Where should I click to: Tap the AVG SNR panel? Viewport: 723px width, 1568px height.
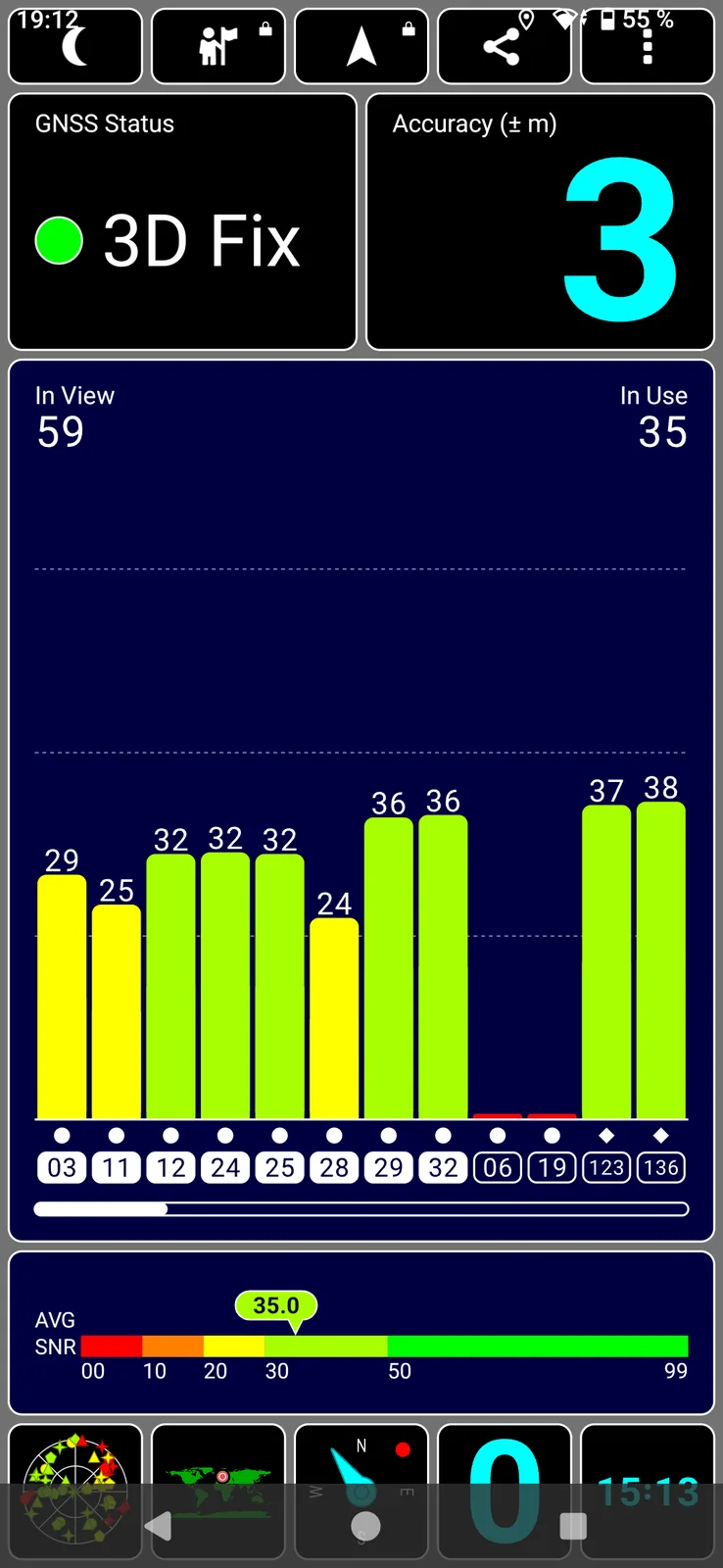pyautogui.click(x=361, y=1333)
